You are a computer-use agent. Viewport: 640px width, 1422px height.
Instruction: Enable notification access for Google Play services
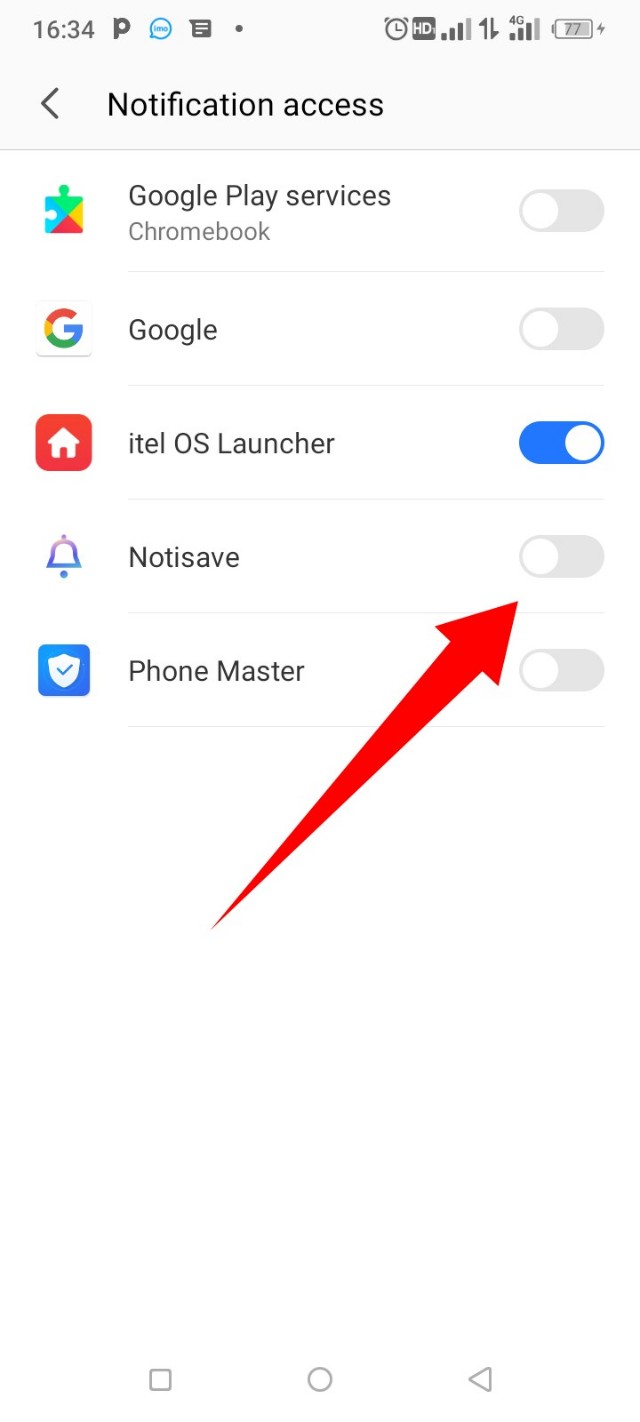[561, 212]
